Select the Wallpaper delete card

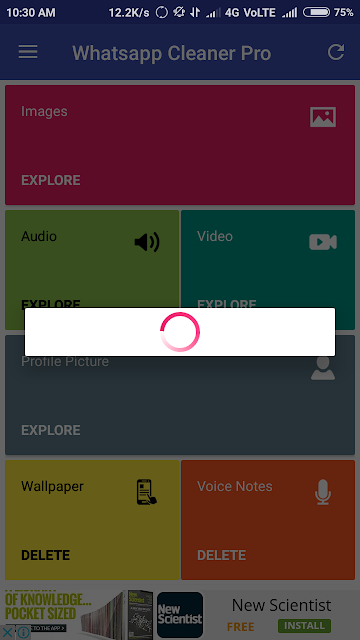click(x=92, y=520)
